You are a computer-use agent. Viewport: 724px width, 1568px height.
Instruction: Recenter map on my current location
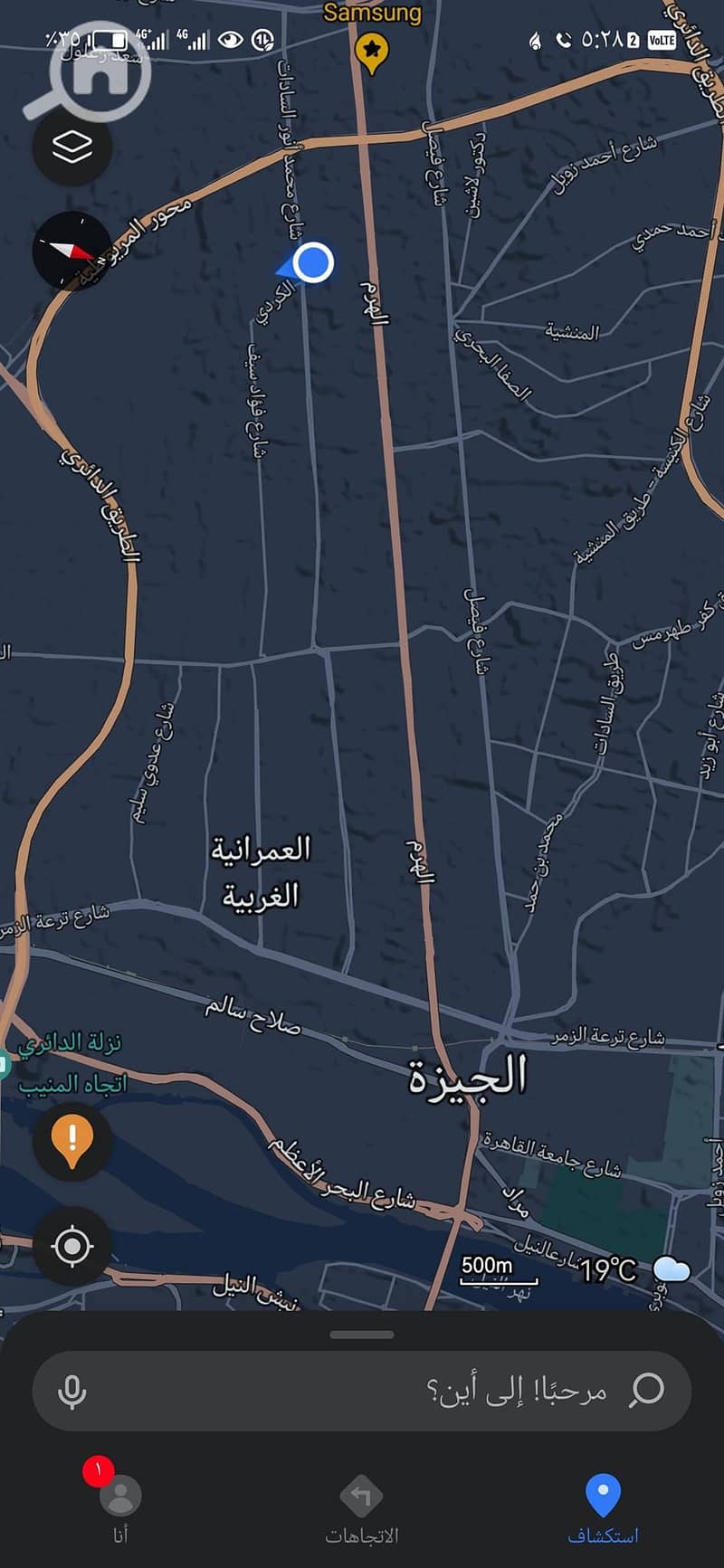[72, 1246]
